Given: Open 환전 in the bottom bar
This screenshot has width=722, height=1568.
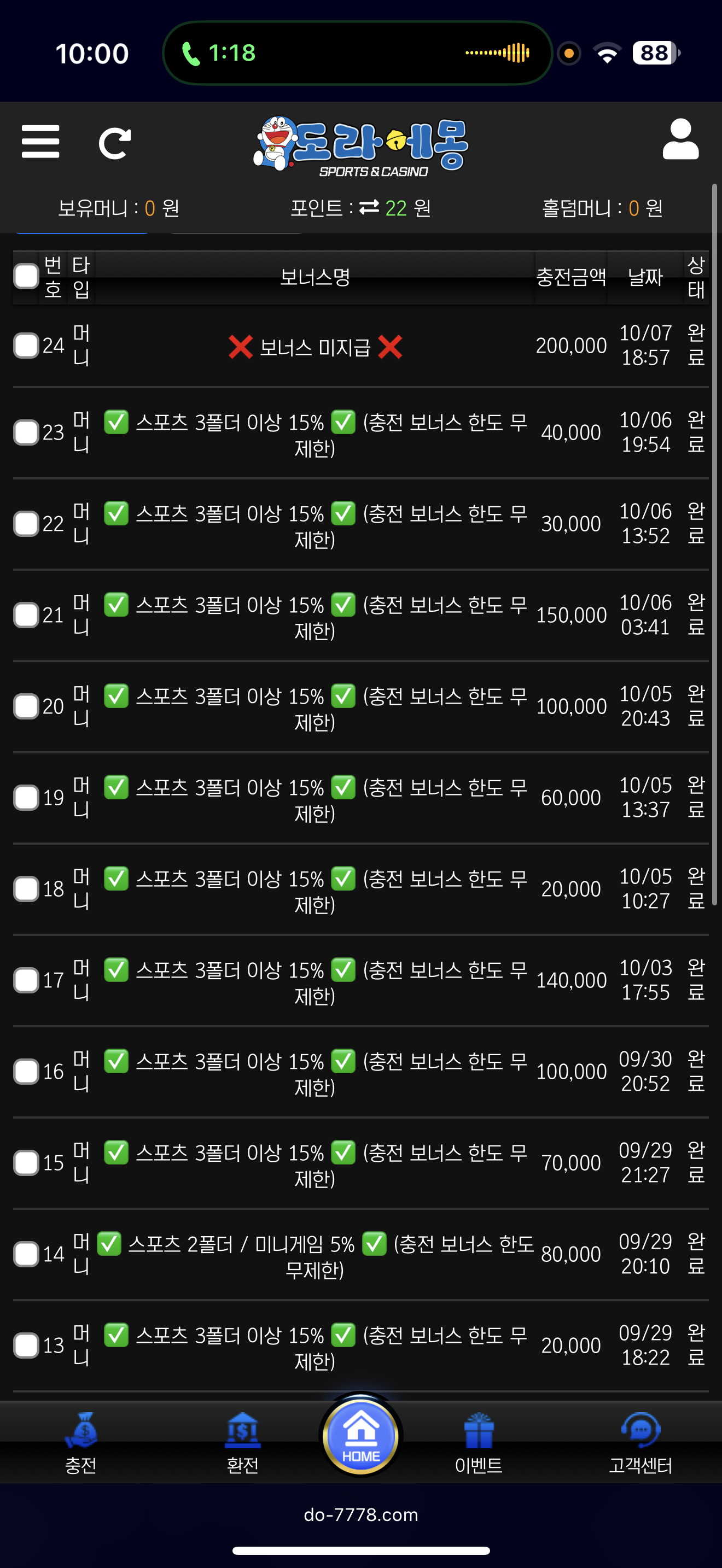Looking at the screenshot, I should point(242,1443).
